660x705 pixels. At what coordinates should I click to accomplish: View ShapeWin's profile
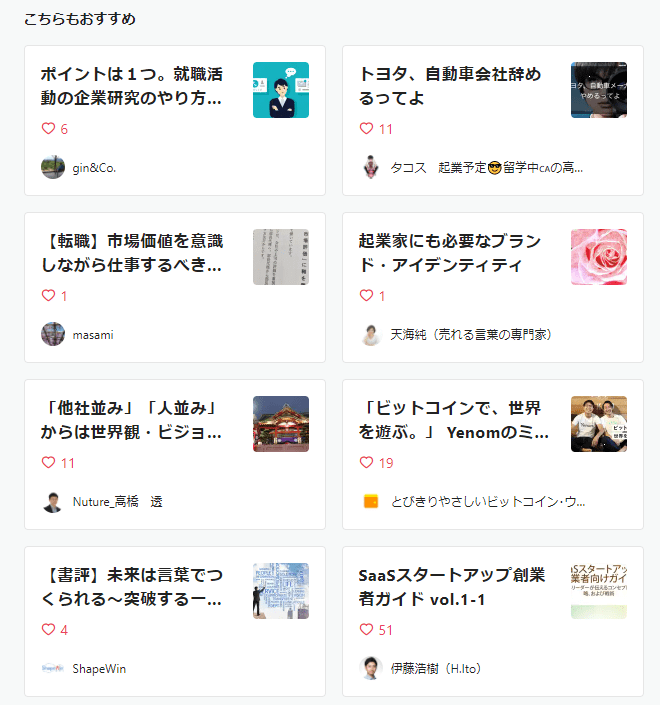pyautogui.click(x=98, y=668)
